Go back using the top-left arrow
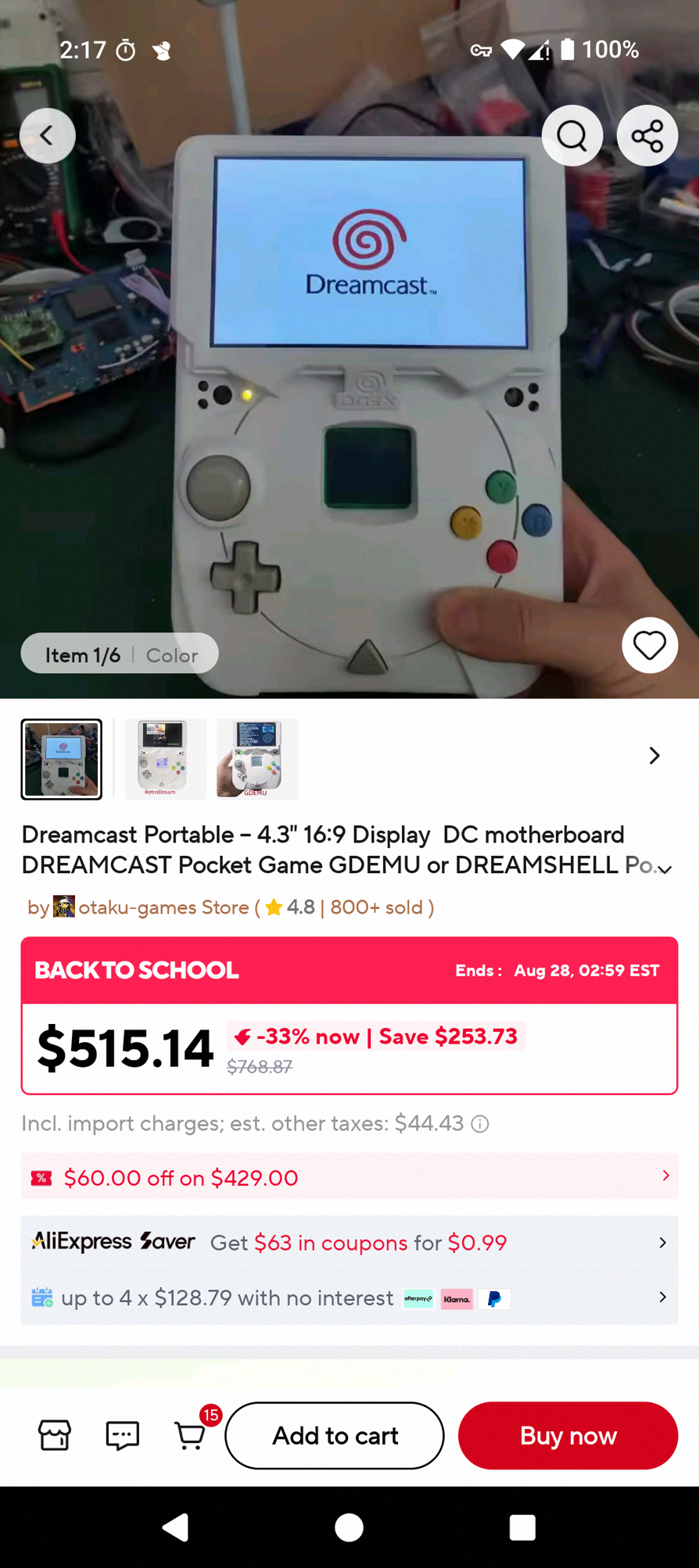The height and width of the screenshot is (1568, 699). point(47,136)
